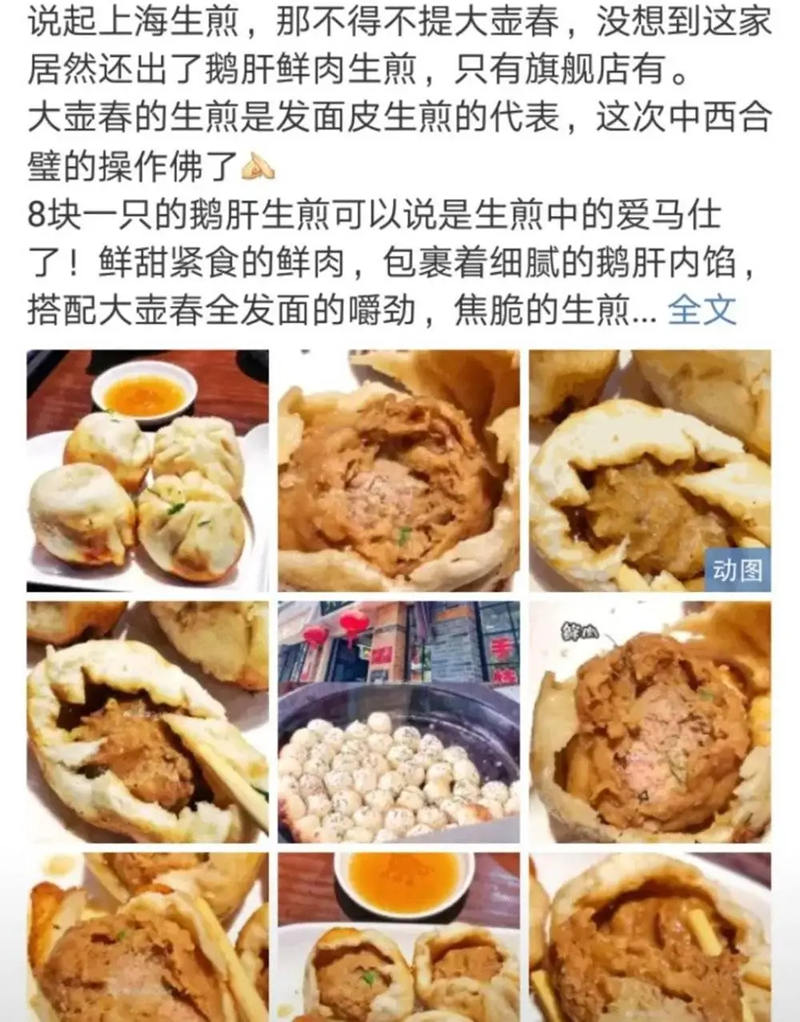Click the blue 全文 text to expand post
800x1022 pixels.
[700, 310]
